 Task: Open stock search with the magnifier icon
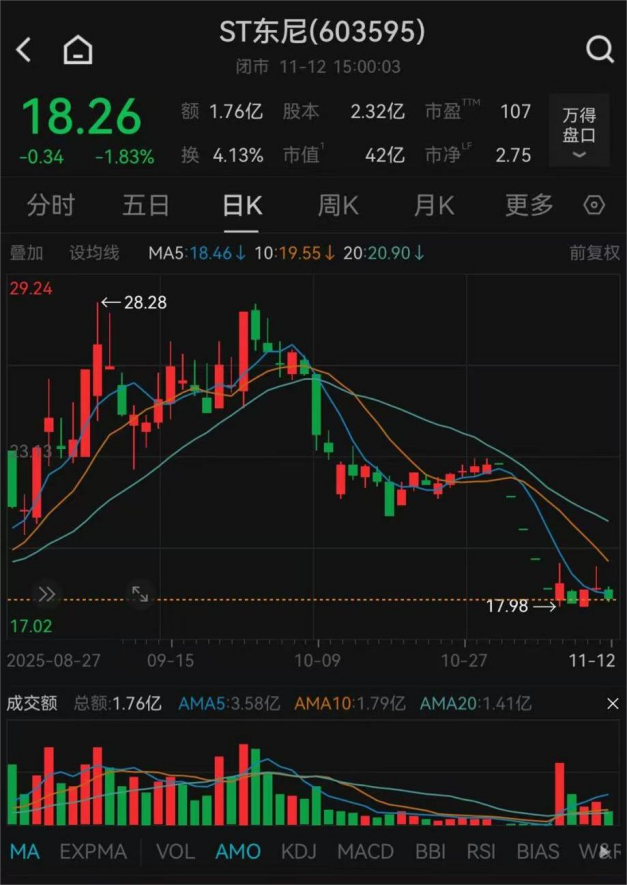[599, 49]
